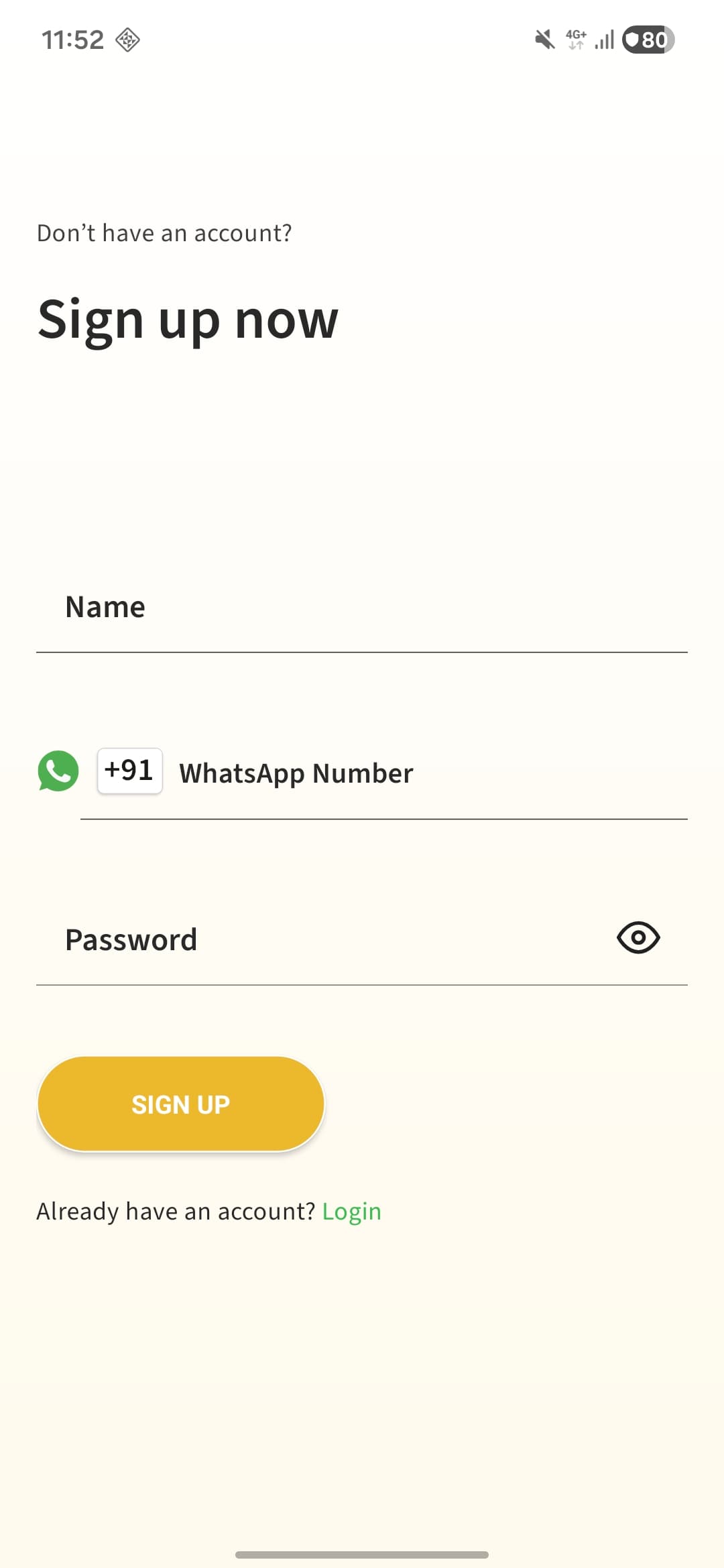Screen dimensions: 724x1568
Task: Click the icon next to the clock
Action: [x=127, y=40]
